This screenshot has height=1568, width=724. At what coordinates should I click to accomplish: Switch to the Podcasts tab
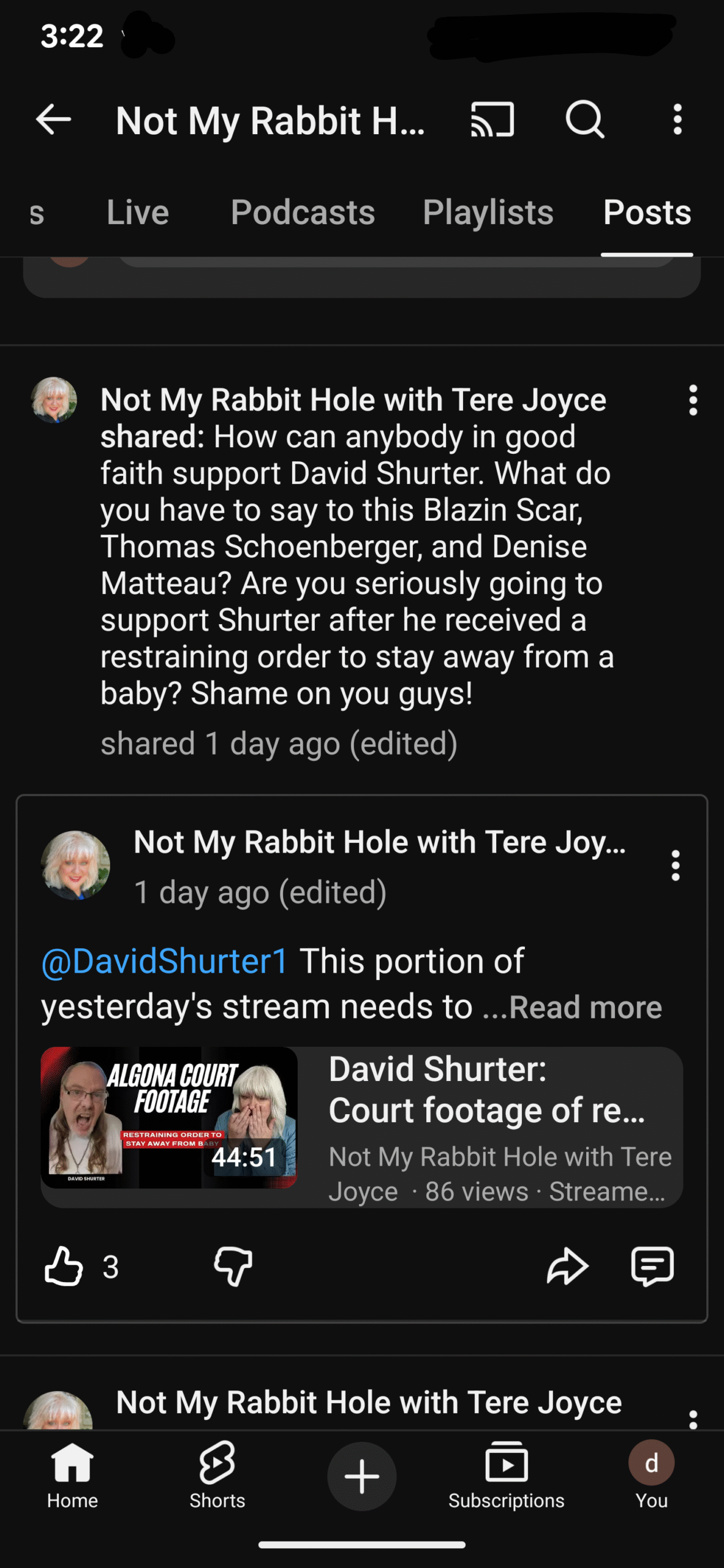pos(303,213)
